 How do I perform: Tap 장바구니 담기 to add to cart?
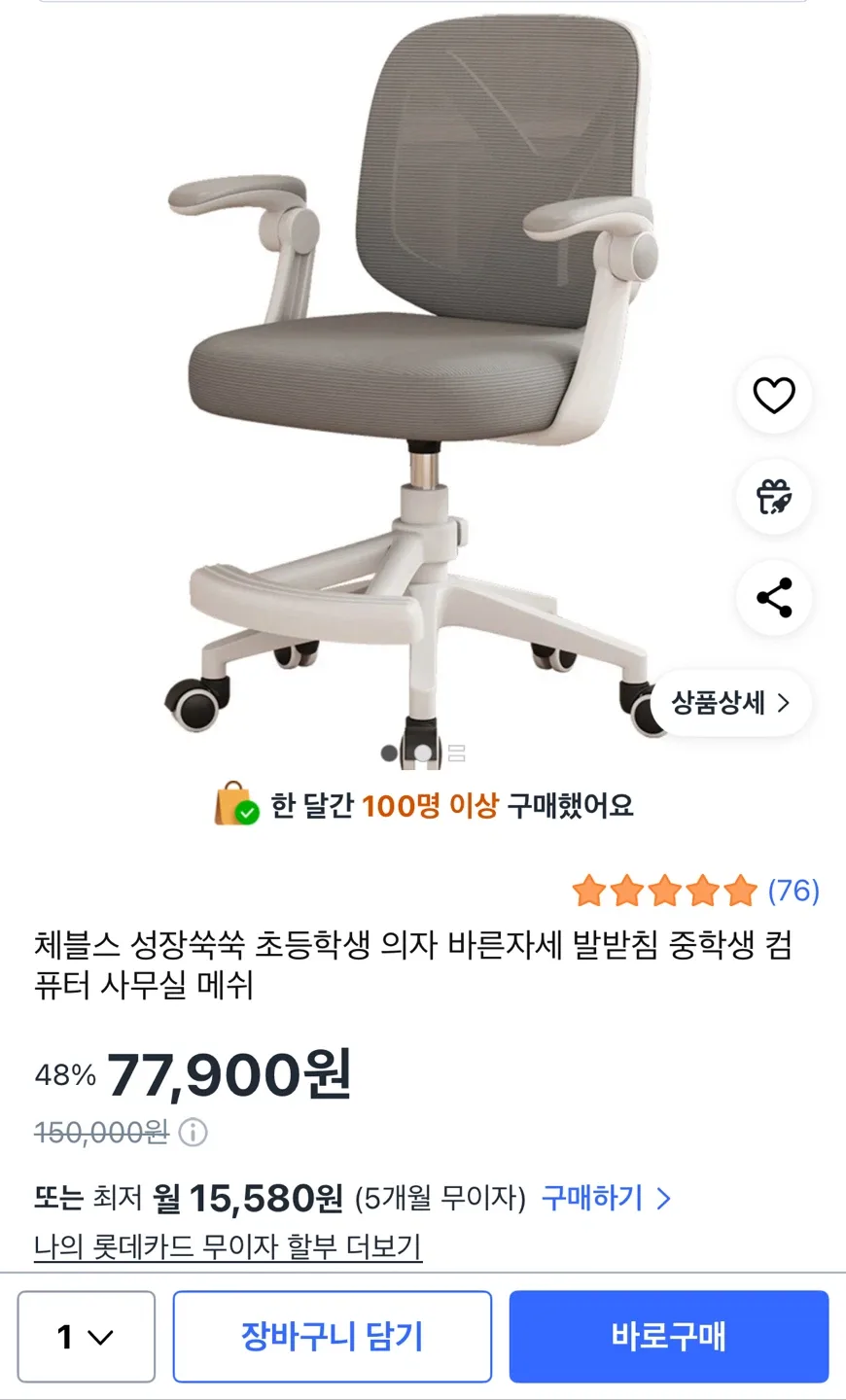pyautogui.click(x=333, y=1337)
